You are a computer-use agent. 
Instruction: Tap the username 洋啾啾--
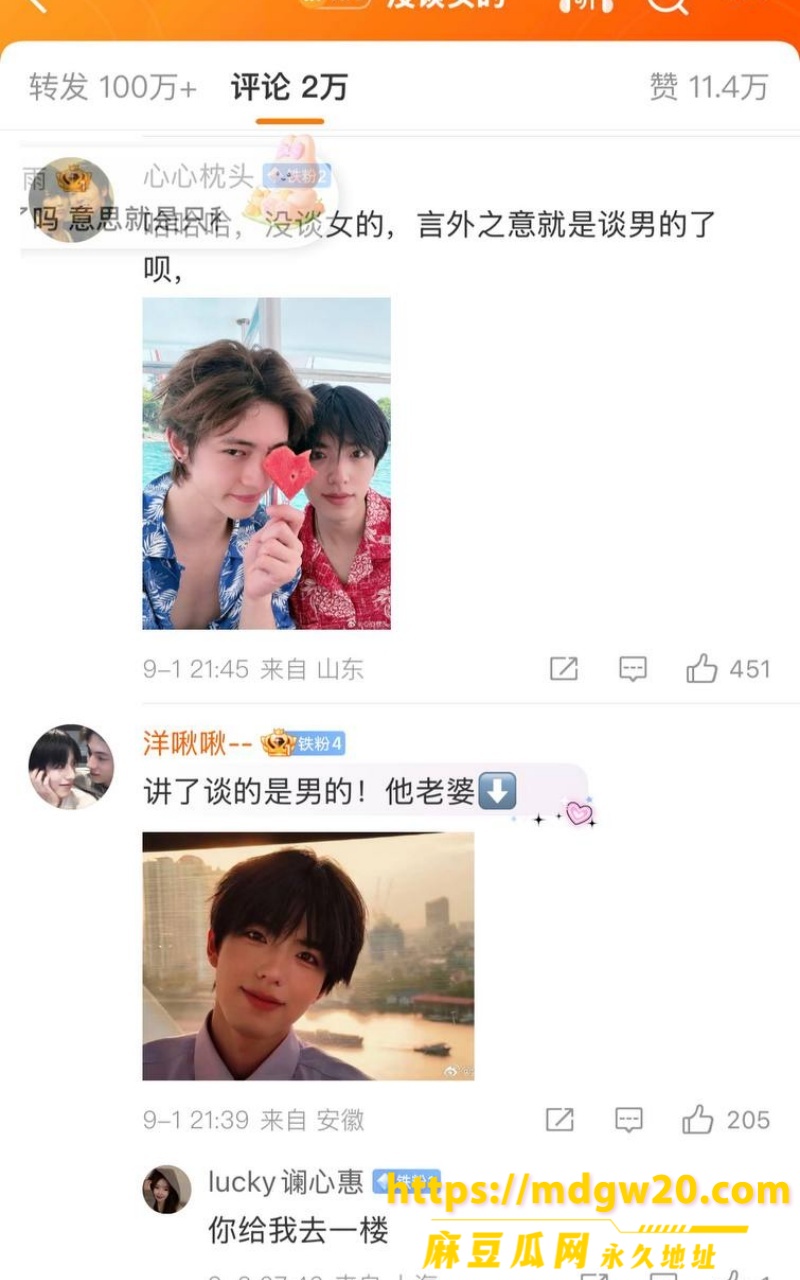pyautogui.click(x=199, y=743)
